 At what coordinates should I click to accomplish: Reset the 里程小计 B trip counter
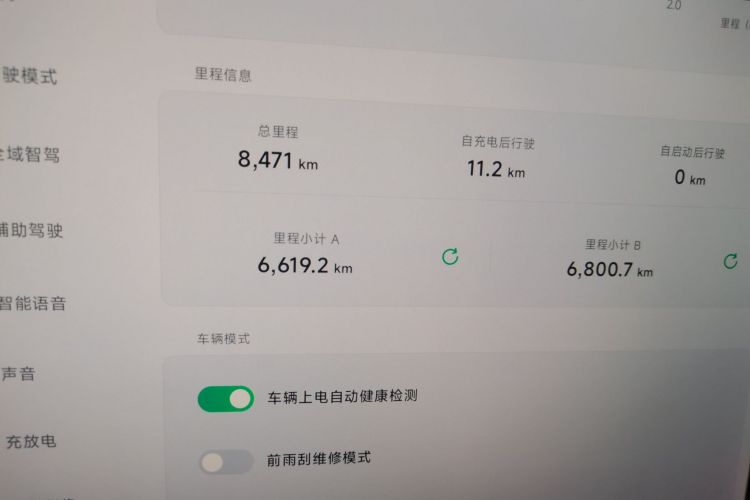point(731,262)
